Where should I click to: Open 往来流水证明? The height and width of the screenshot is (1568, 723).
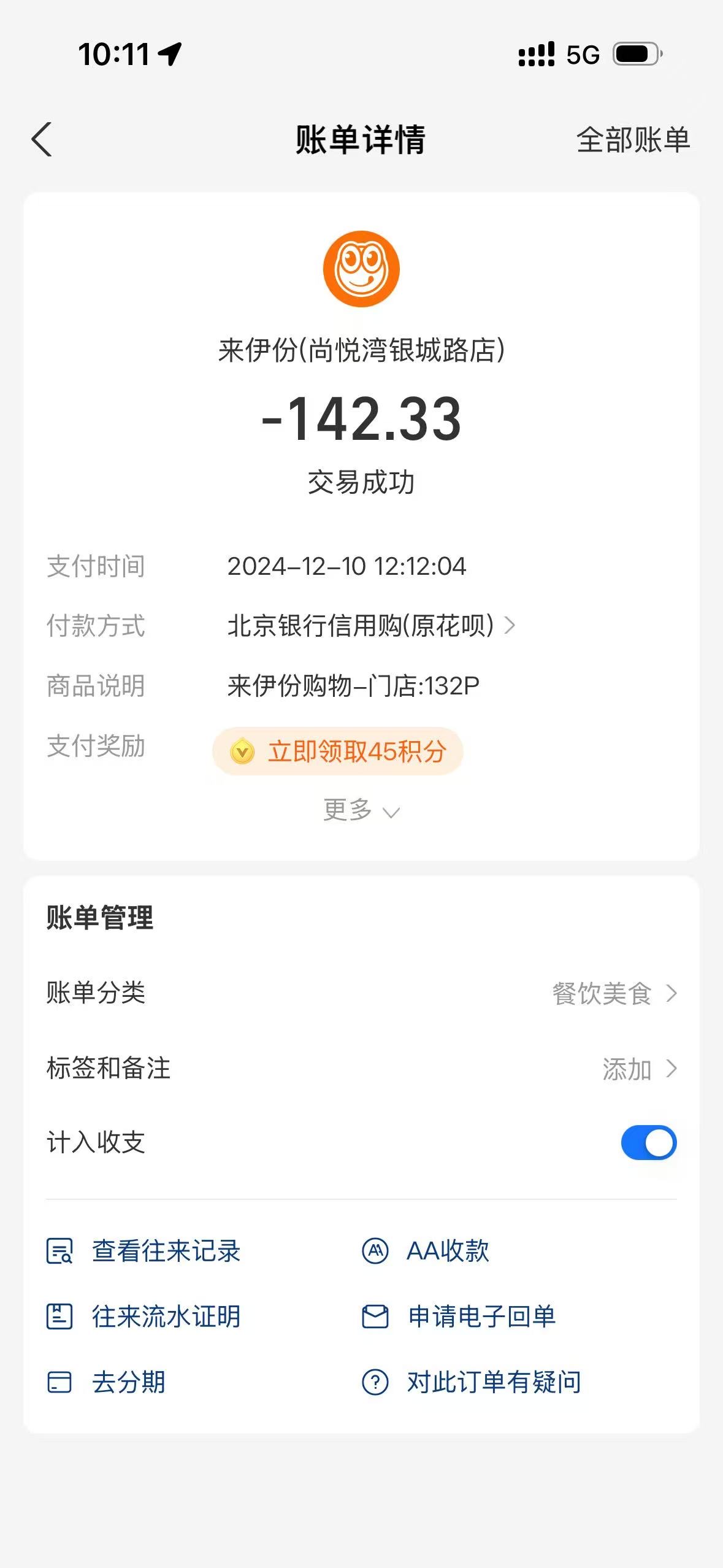(143, 1316)
